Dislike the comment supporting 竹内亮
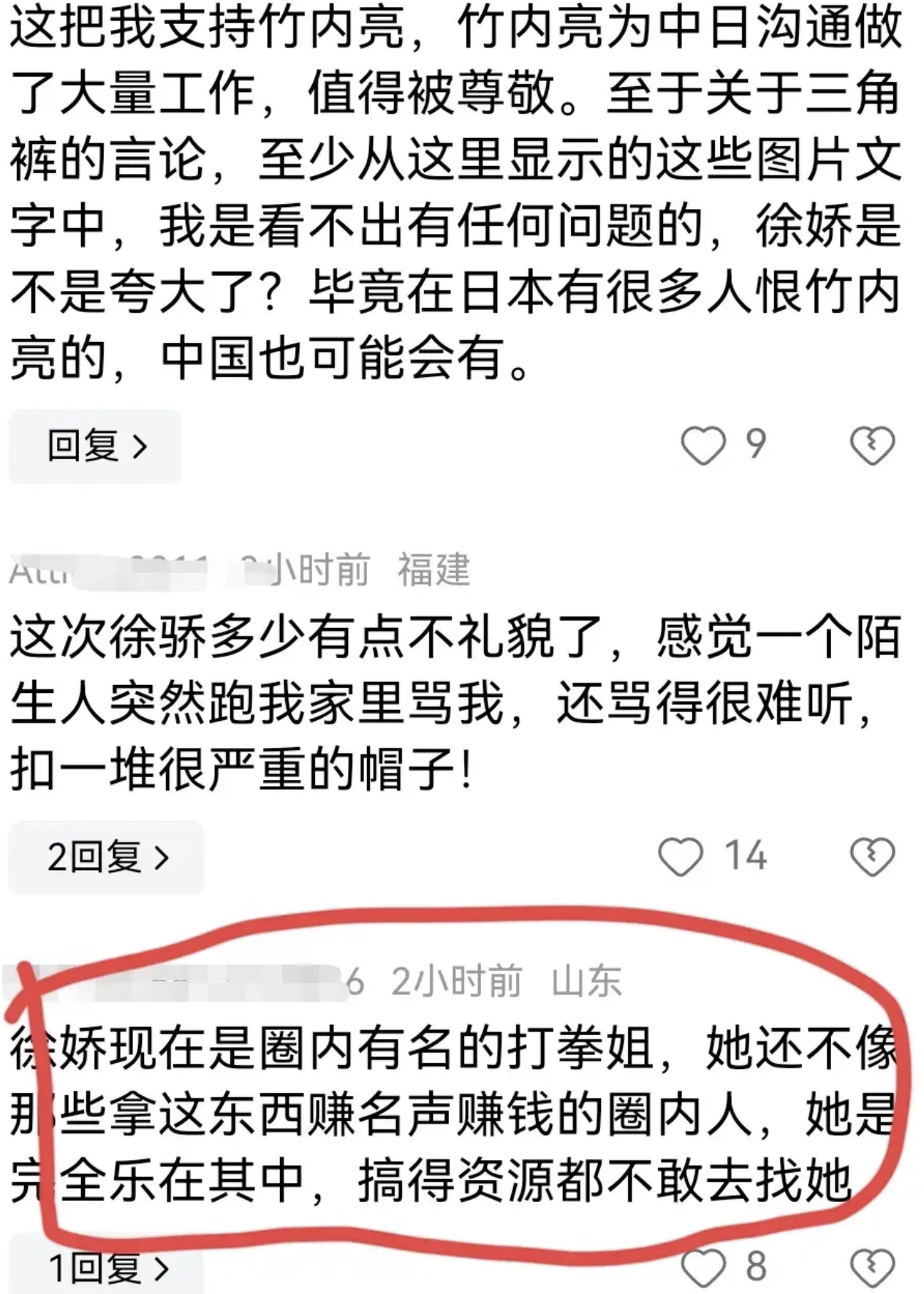This screenshot has height=1294, width=924. [x=872, y=445]
